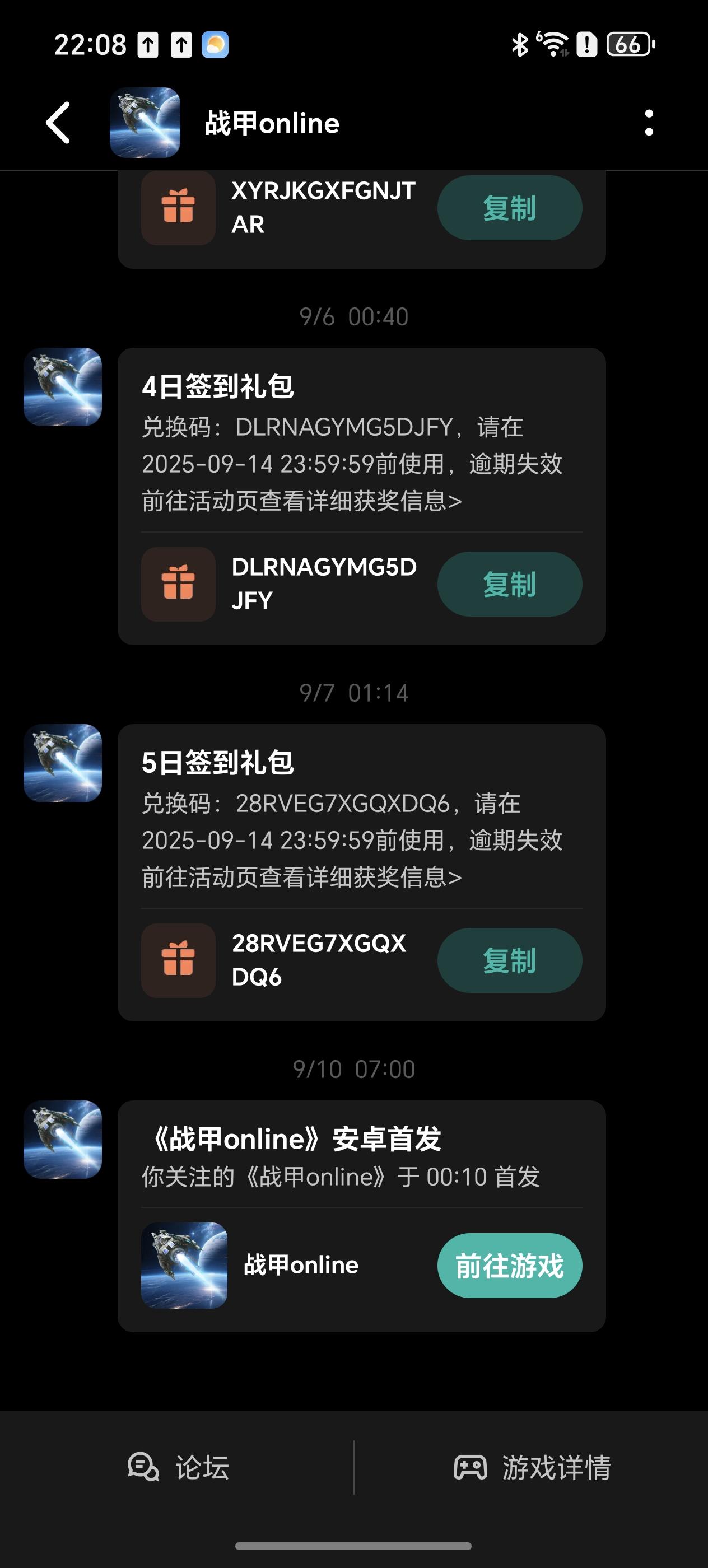Copy the code XYRJKGXFGNJTAR
The width and height of the screenshot is (708, 1568).
[x=509, y=208]
